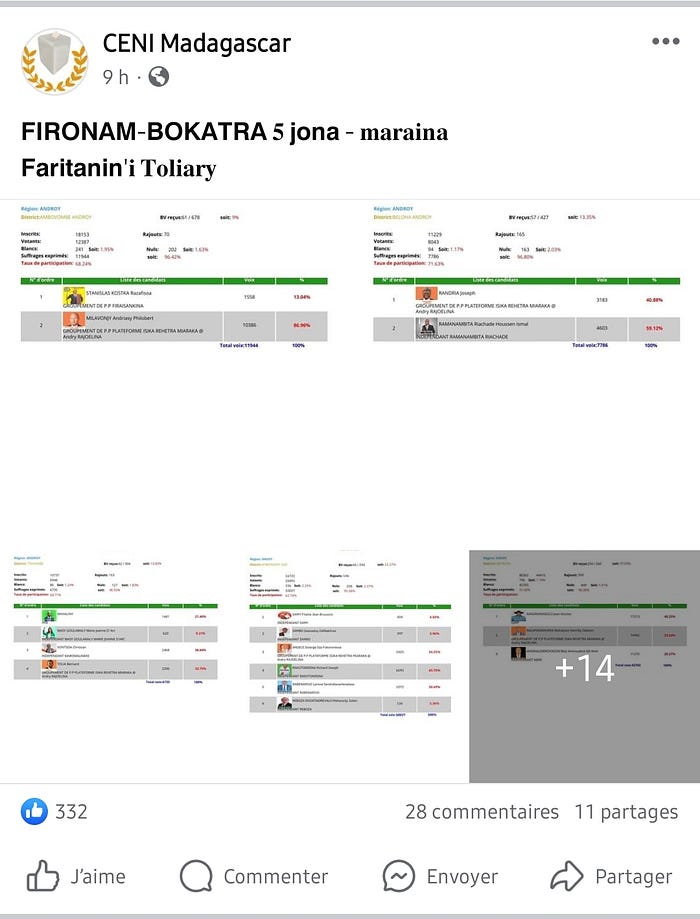The width and height of the screenshot is (700, 919).
Task: Open the post's three-dot options menu
Action: tap(665, 42)
